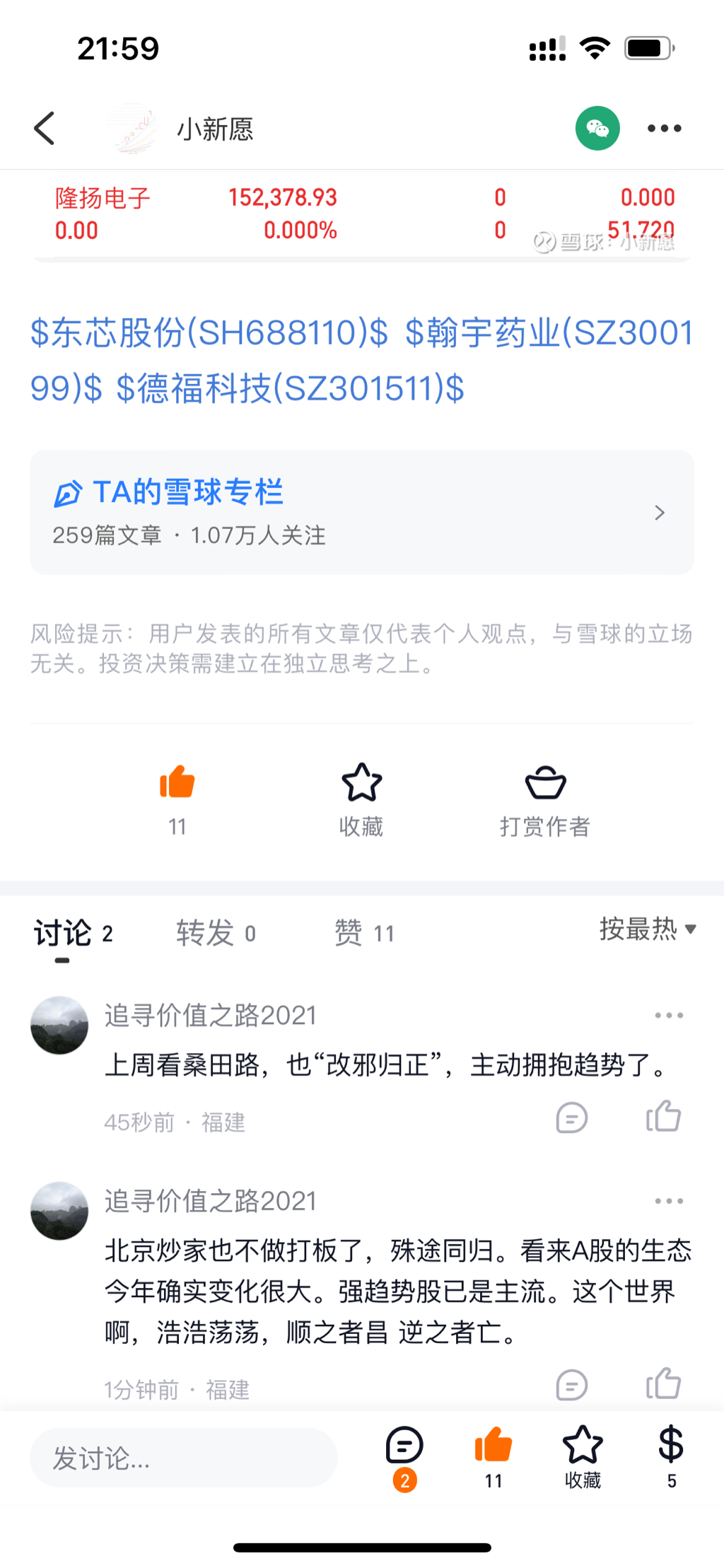This screenshot has height=1568, width=724.
Task: Like the 北京炒家 comment
Action: pyautogui.click(x=663, y=1384)
